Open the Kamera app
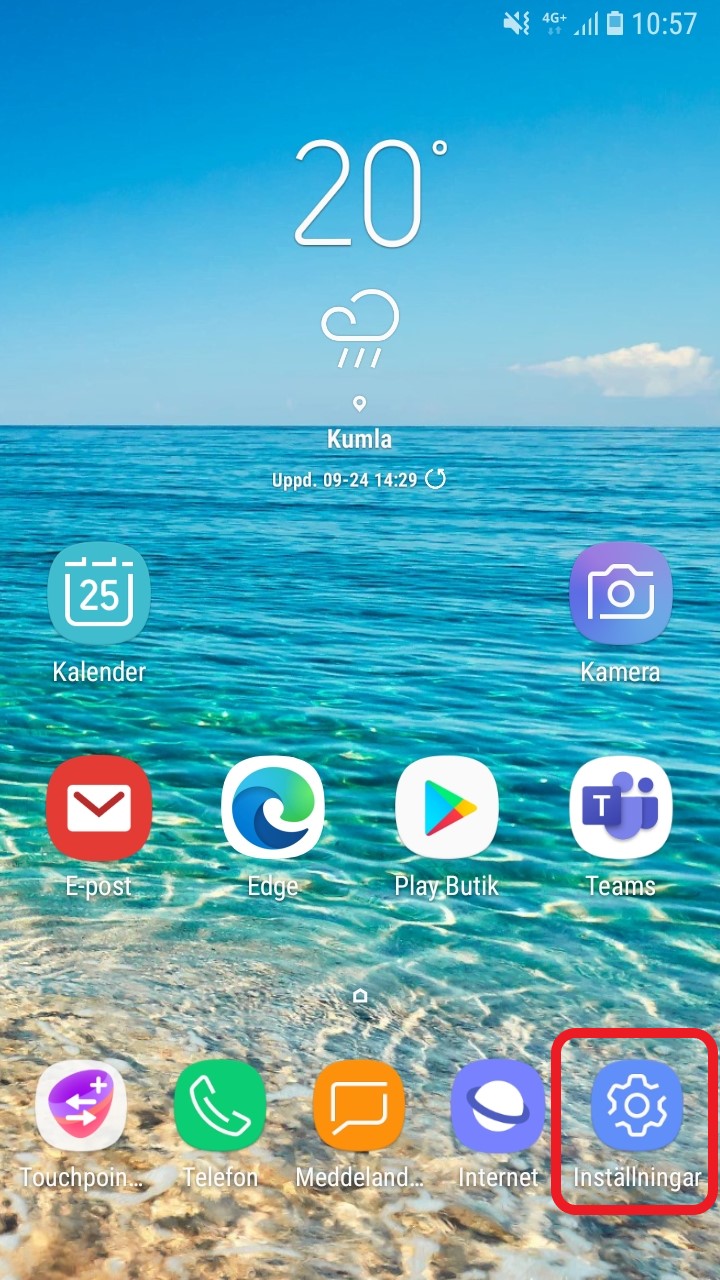Screen dimensions: 720x1280 pyautogui.click(x=620, y=595)
